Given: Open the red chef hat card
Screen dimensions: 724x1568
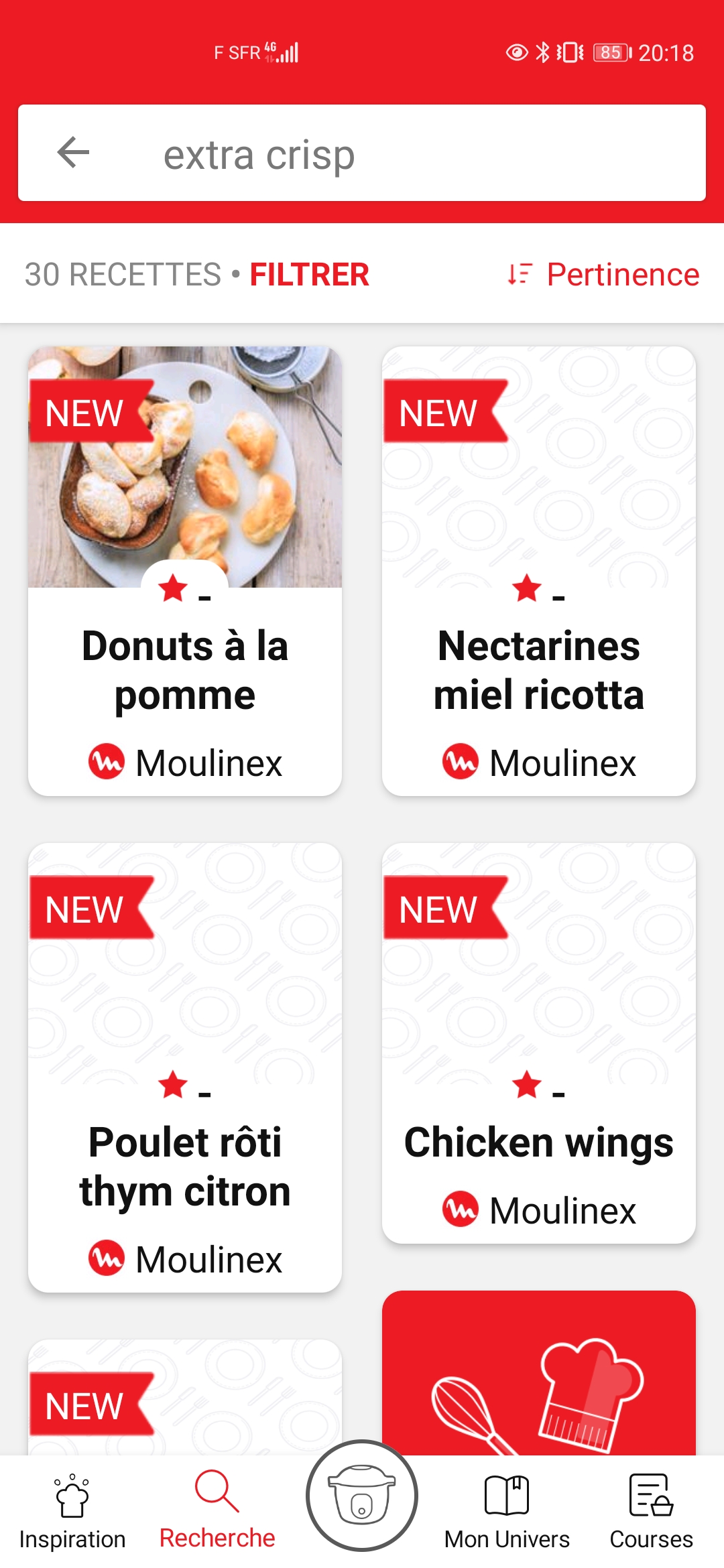Looking at the screenshot, I should click(539, 1374).
